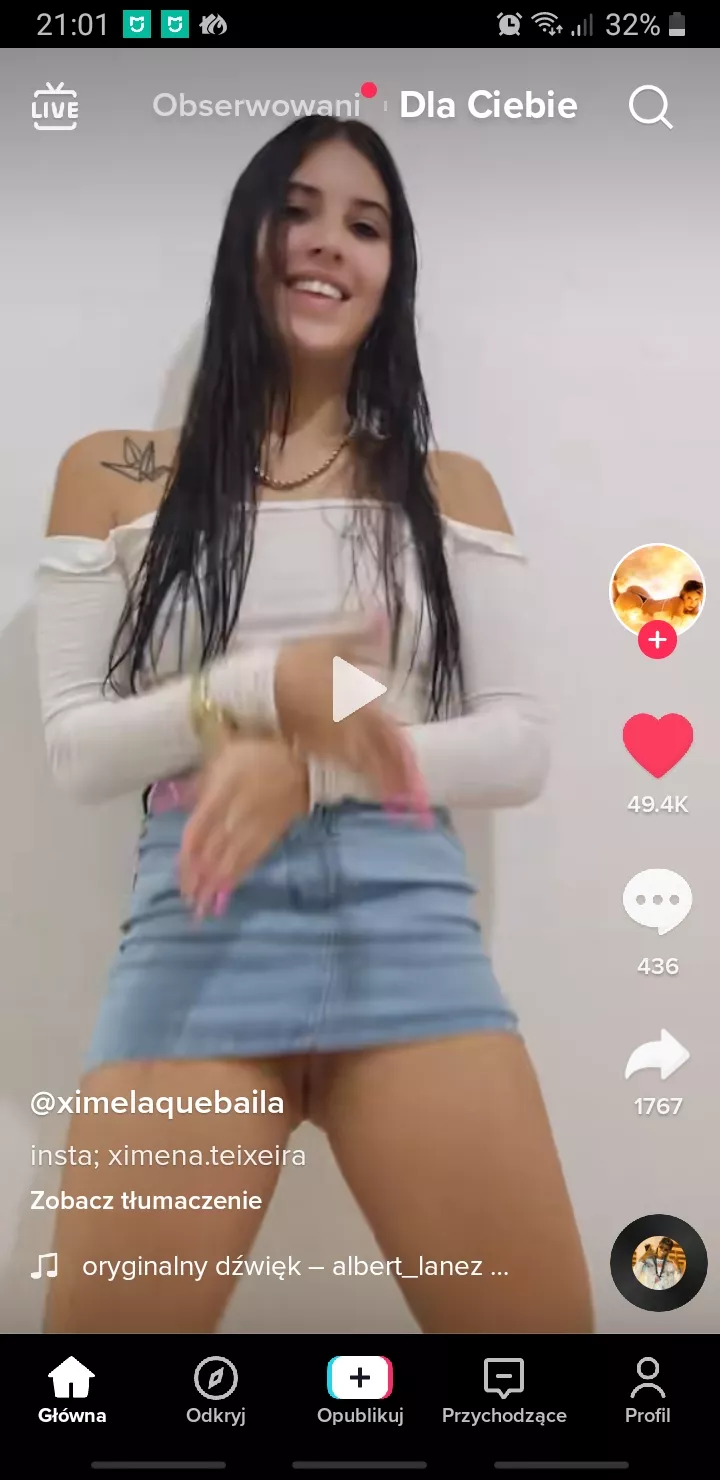720x1480 pixels.
Task: Open the LIVE streams icon
Action: coord(54,106)
